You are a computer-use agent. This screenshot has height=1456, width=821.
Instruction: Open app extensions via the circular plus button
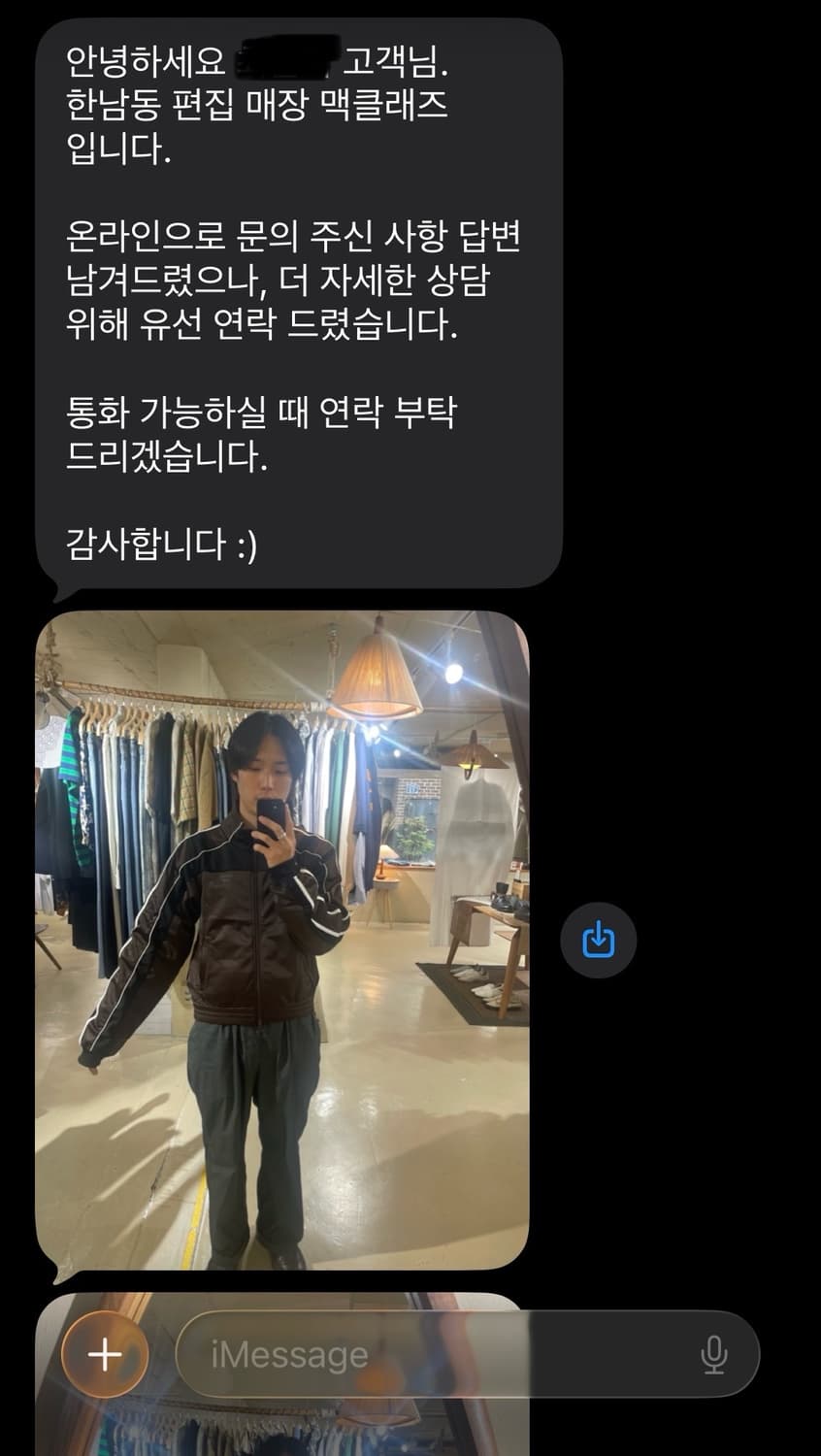104,1352
